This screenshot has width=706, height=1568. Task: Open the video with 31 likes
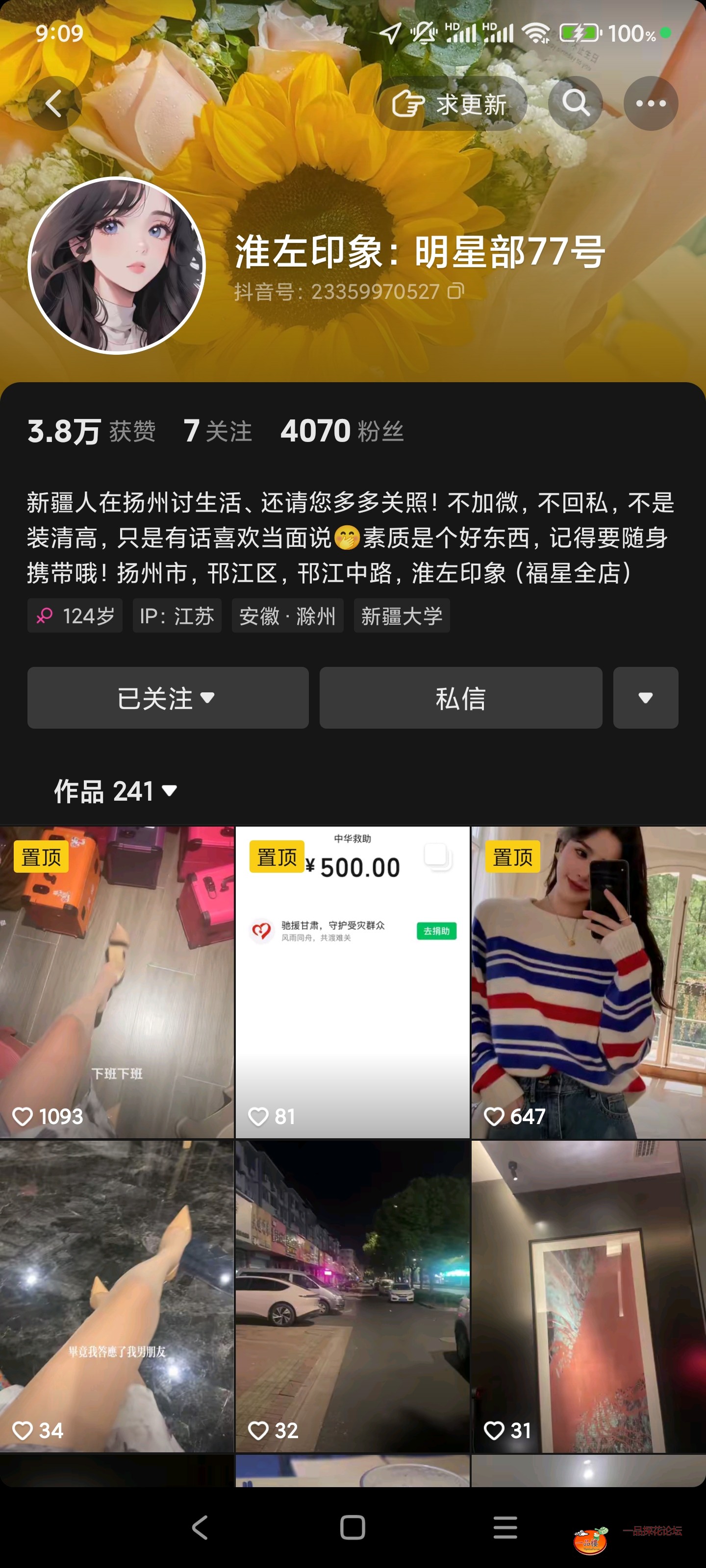tap(588, 1297)
